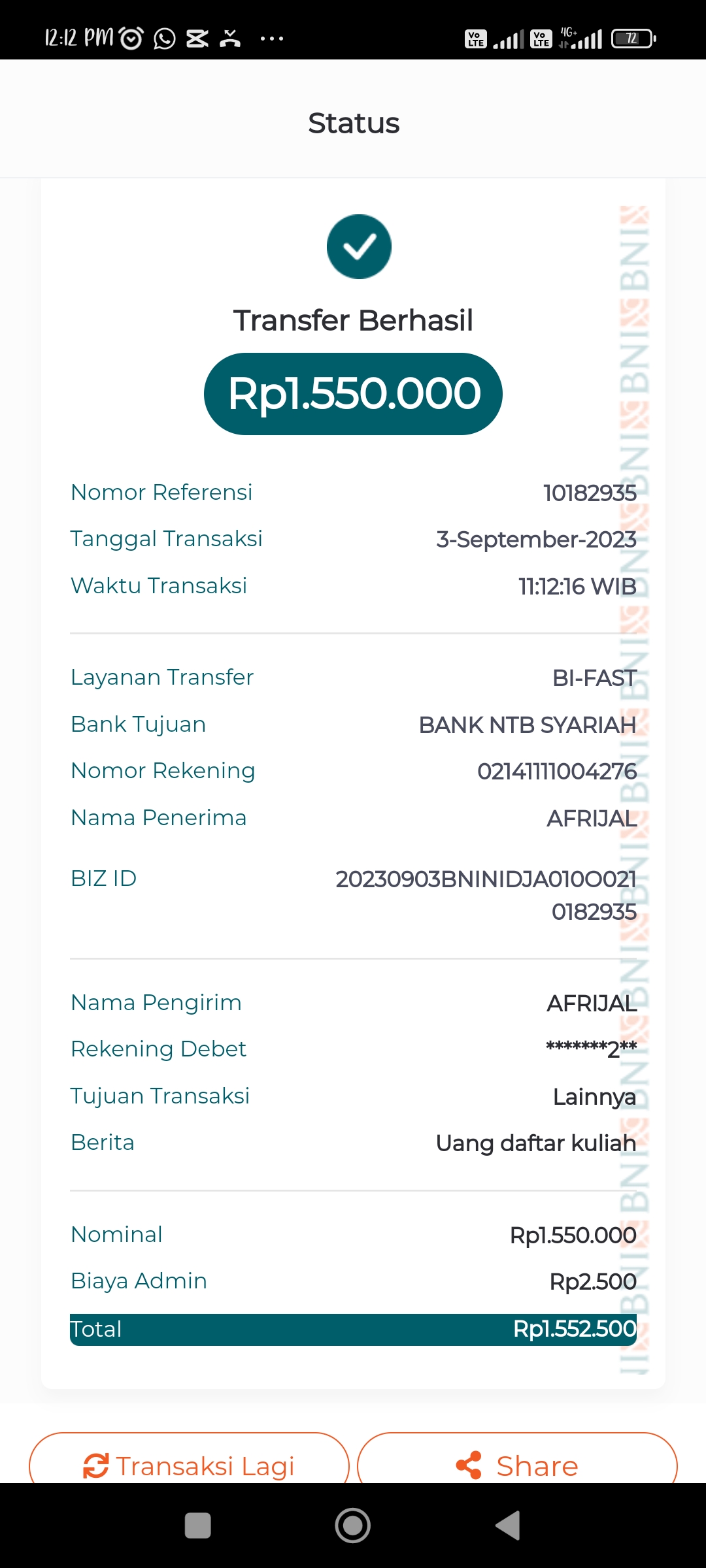This screenshot has height=1568, width=706.
Task: Go back using the system back button
Action: point(508,1526)
